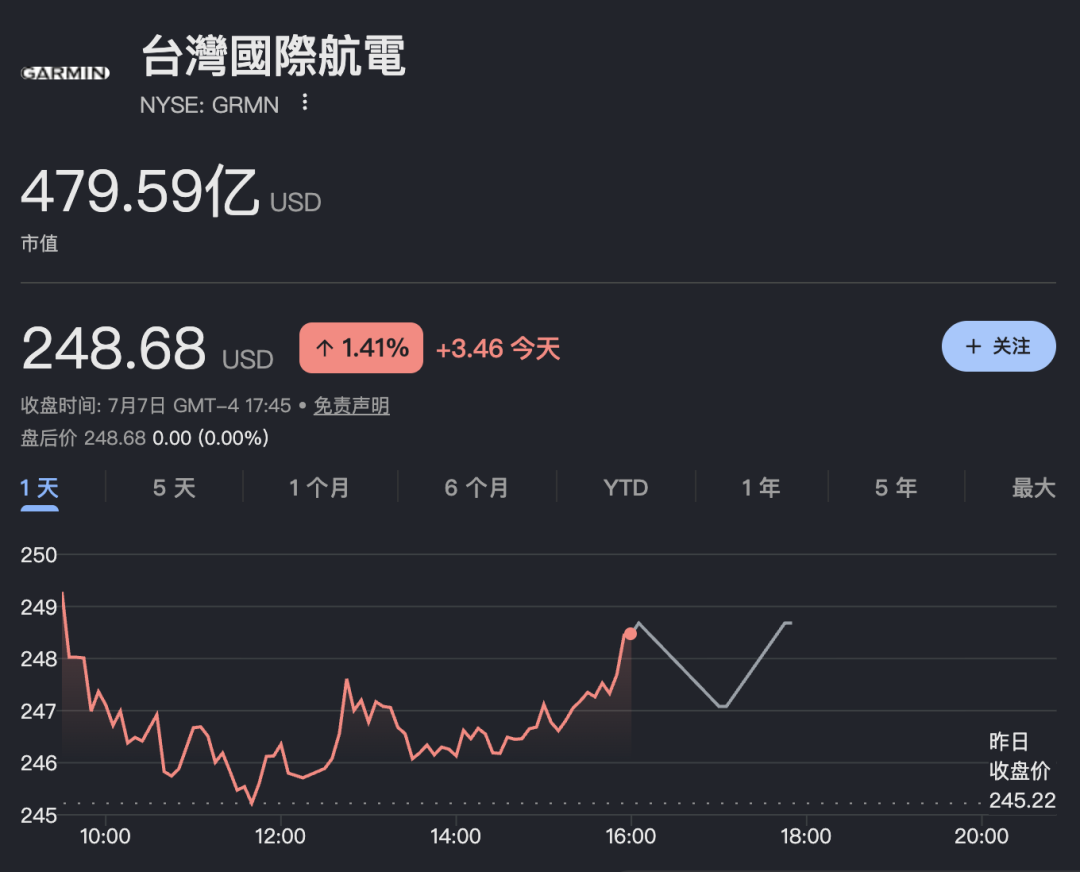This screenshot has width=1080, height=872.
Task: Switch to the 1 个月 chart range
Action: [x=319, y=488]
